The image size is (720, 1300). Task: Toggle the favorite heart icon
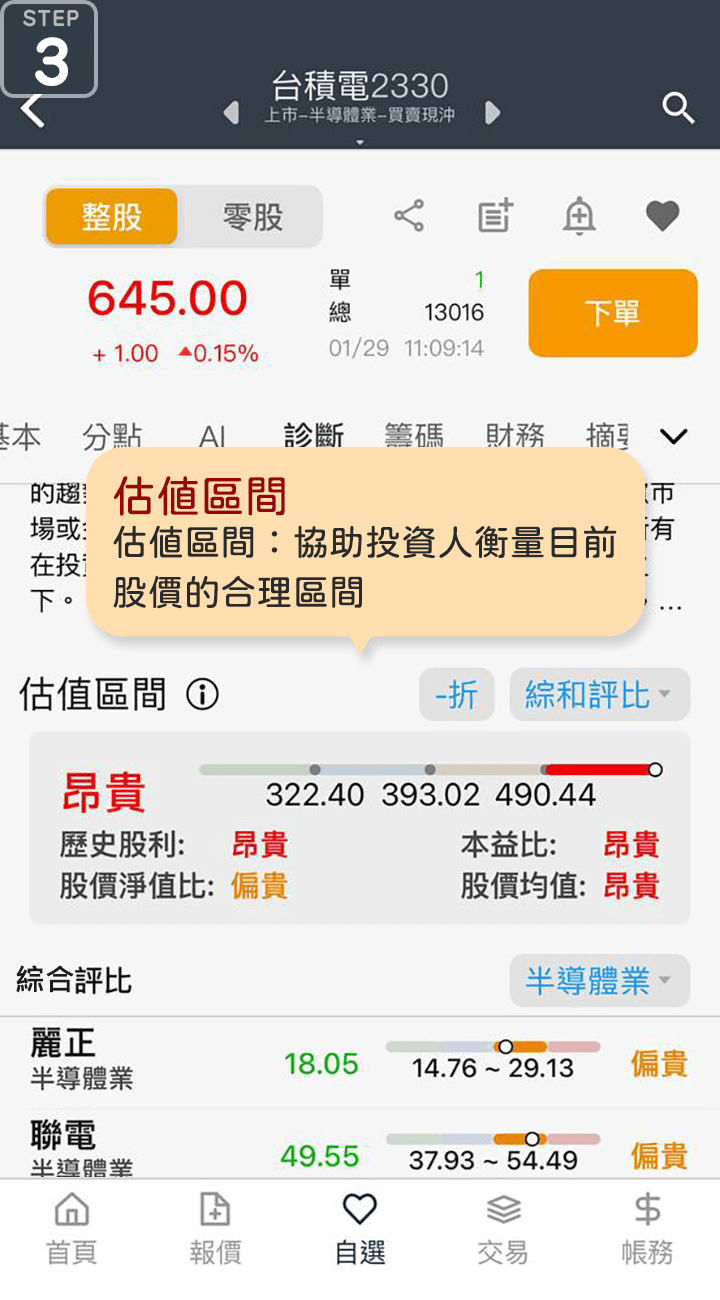coord(662,216)
